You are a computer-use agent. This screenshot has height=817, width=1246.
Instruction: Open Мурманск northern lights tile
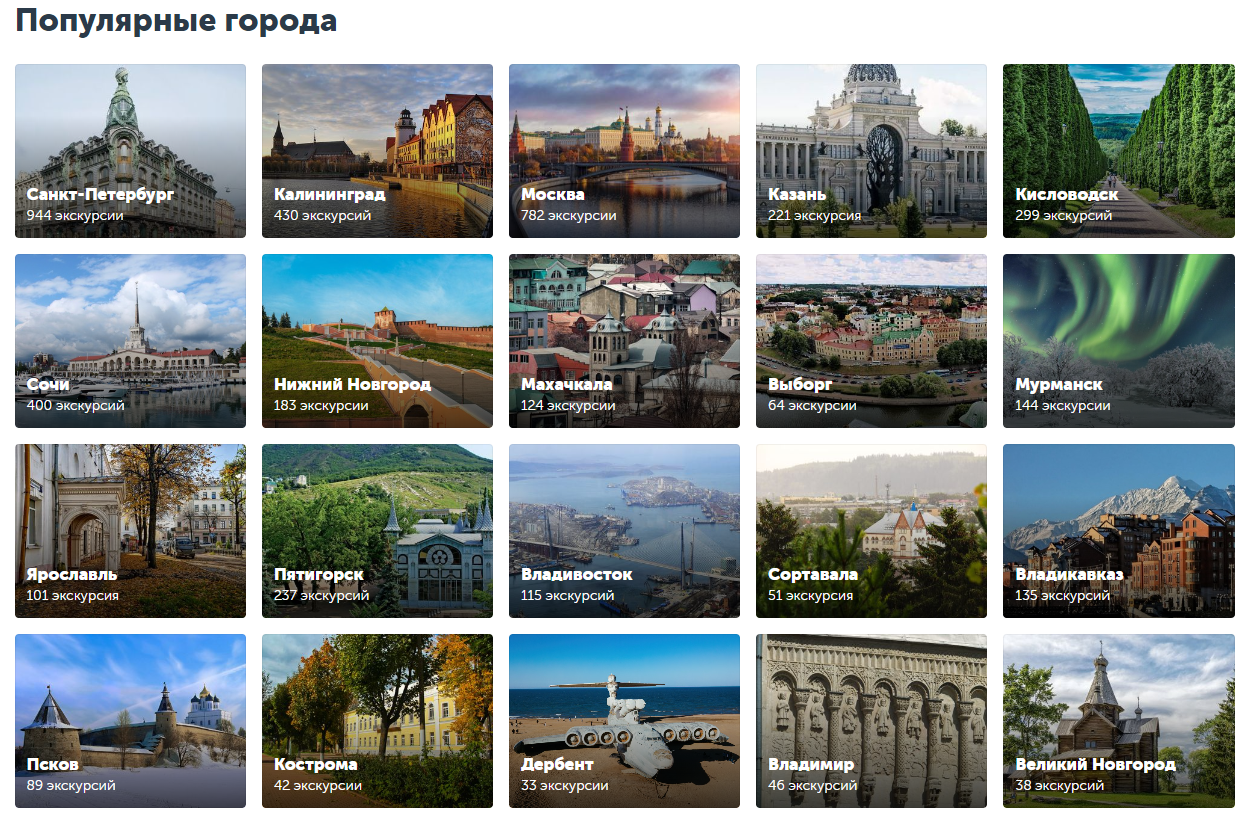tap(1118, 341)
